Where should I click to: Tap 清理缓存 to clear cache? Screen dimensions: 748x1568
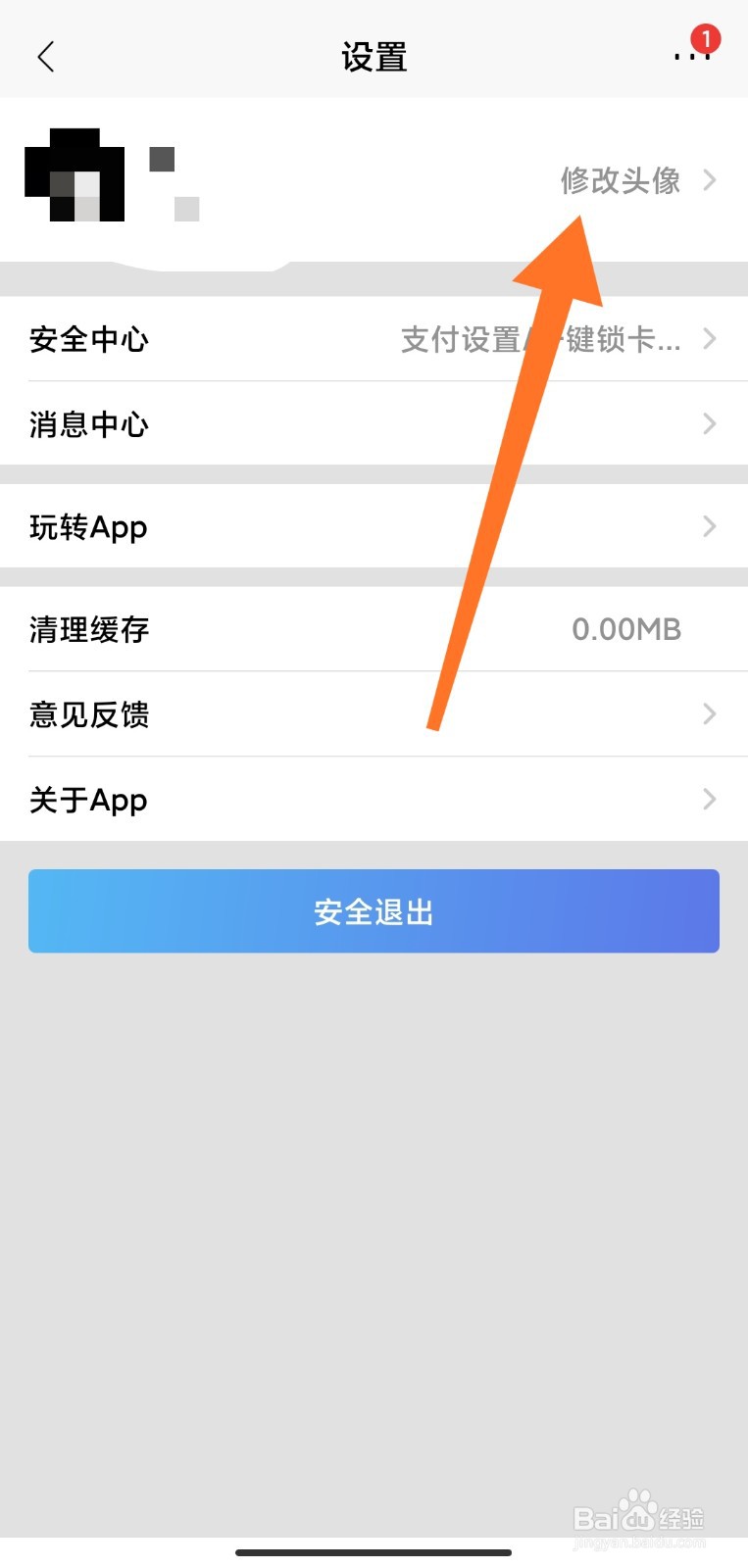88,629
